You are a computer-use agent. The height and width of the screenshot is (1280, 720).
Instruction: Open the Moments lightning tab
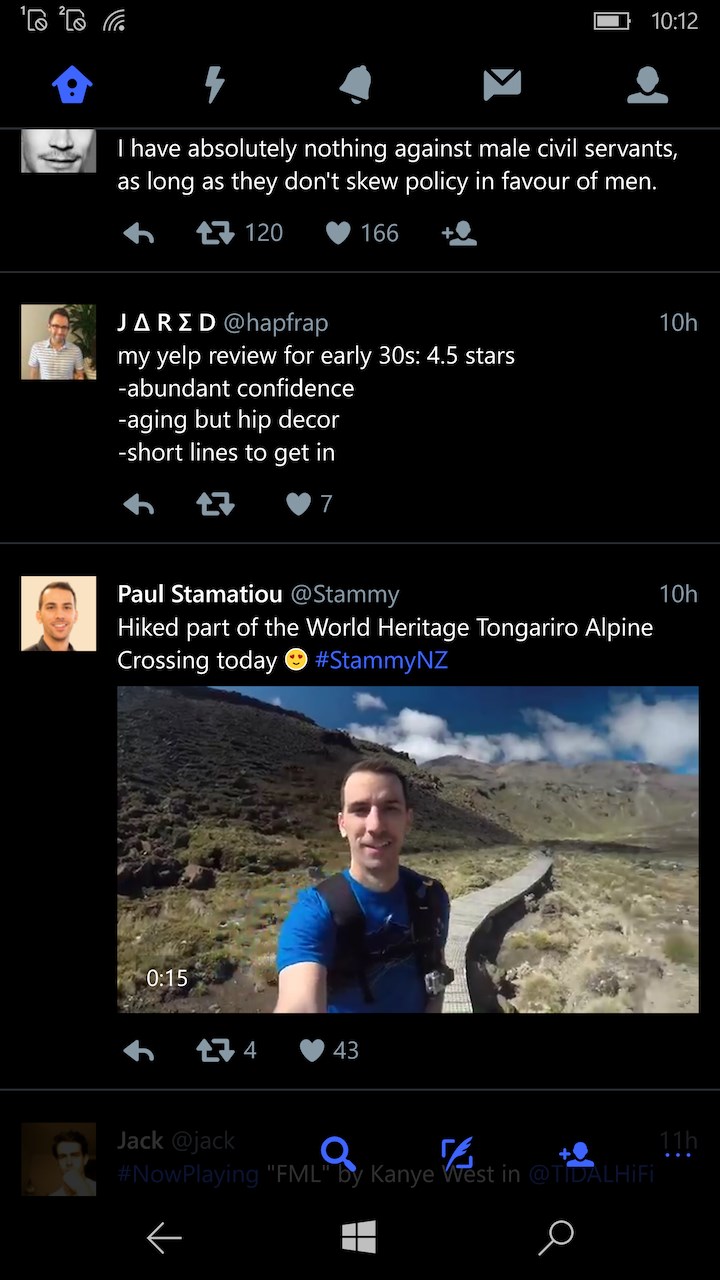coord(215,85)
